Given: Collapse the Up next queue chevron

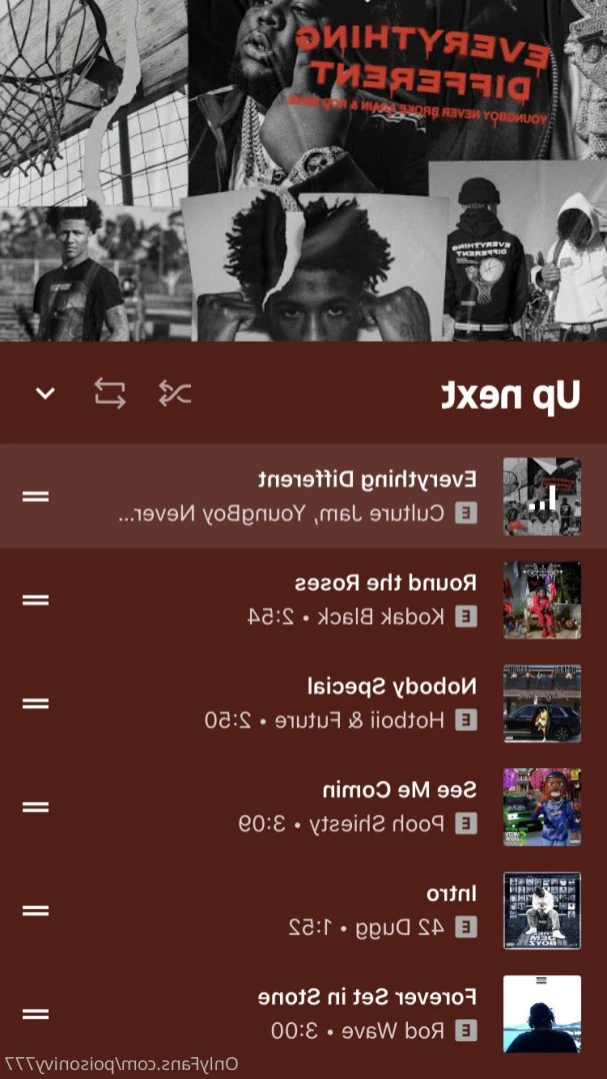Looking at the screenshot, I should pyautogui.click(x=45, y=393).
